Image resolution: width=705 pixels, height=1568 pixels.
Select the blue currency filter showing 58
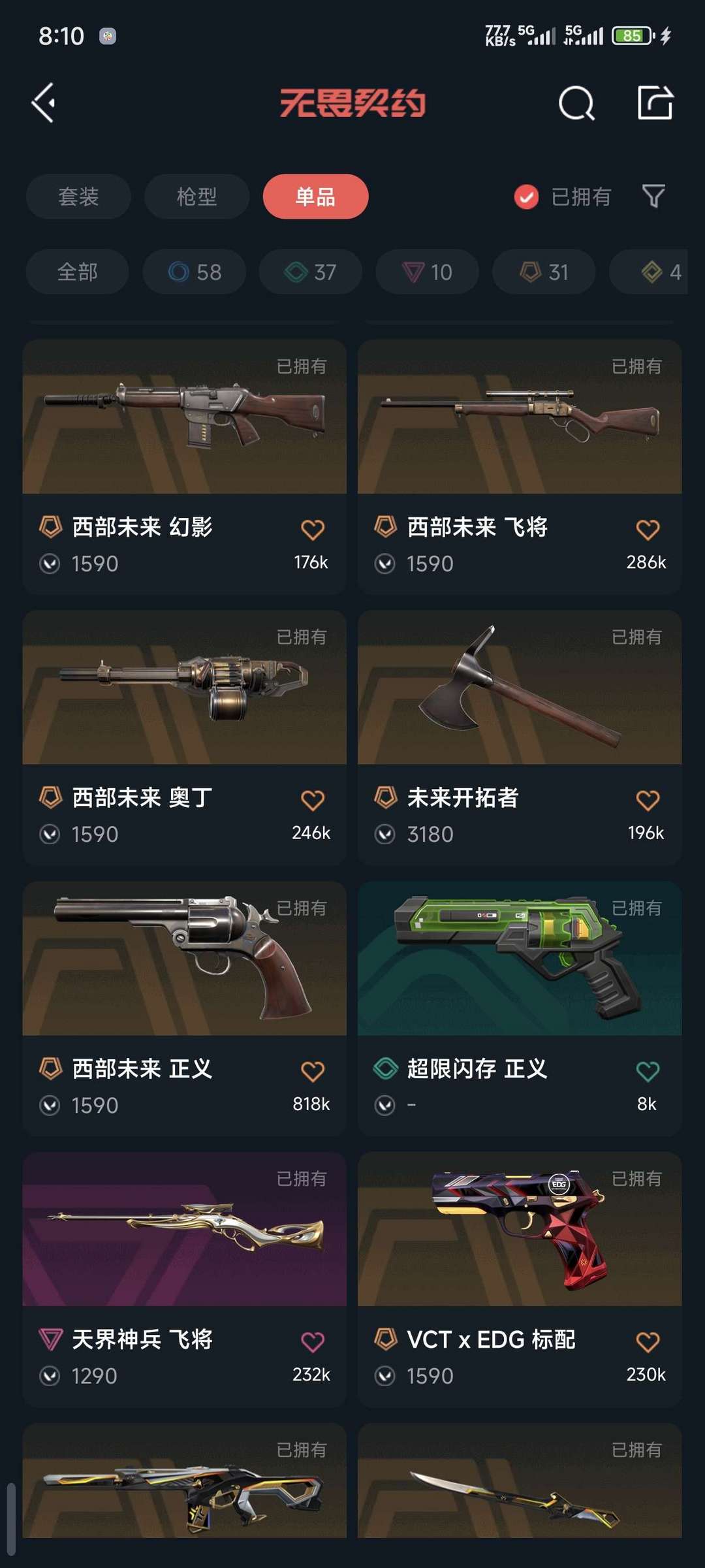click(x=194, y=272)
